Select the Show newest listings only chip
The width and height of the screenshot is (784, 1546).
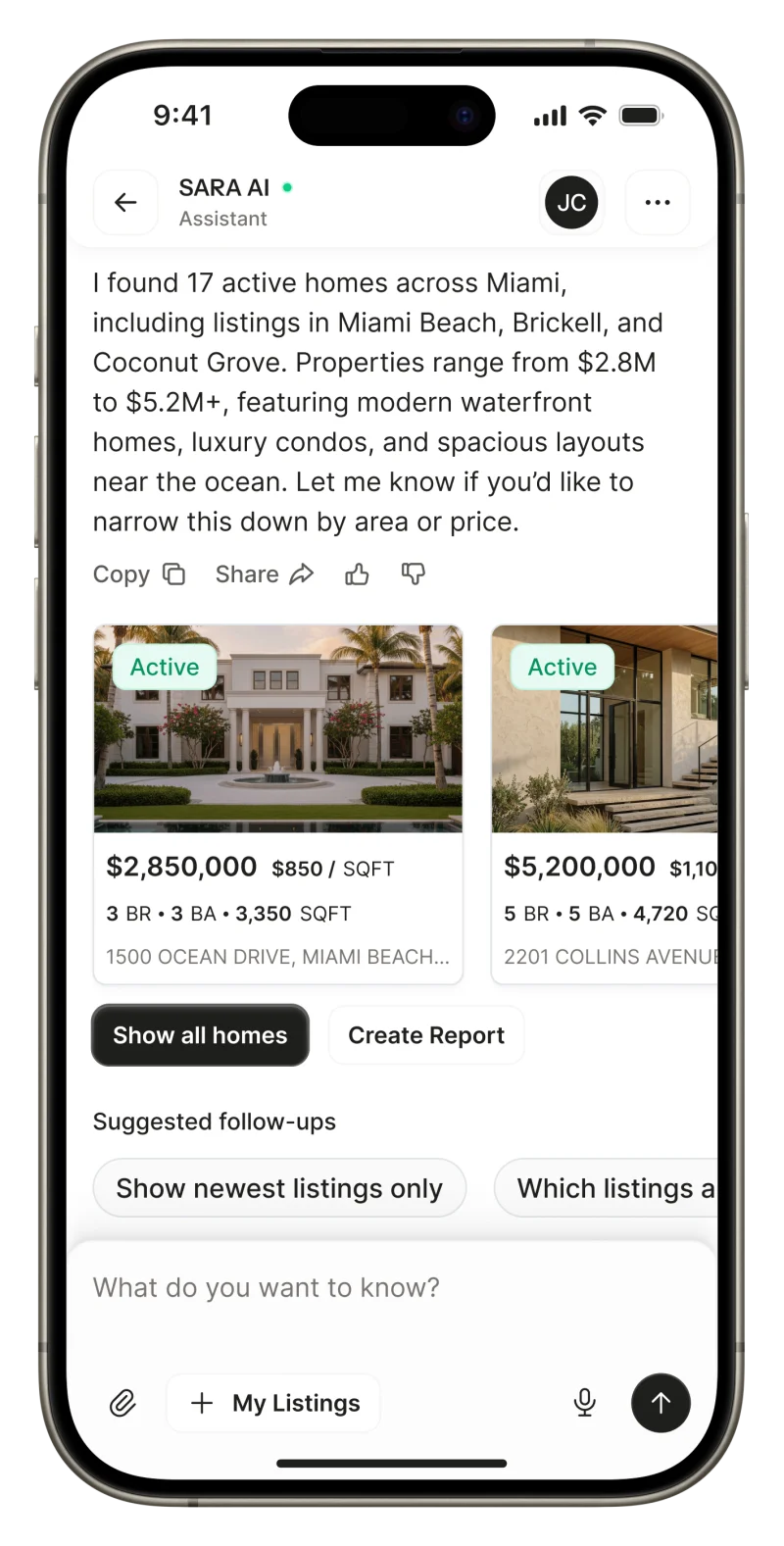pyautogui.click(x=279, y=1188)
